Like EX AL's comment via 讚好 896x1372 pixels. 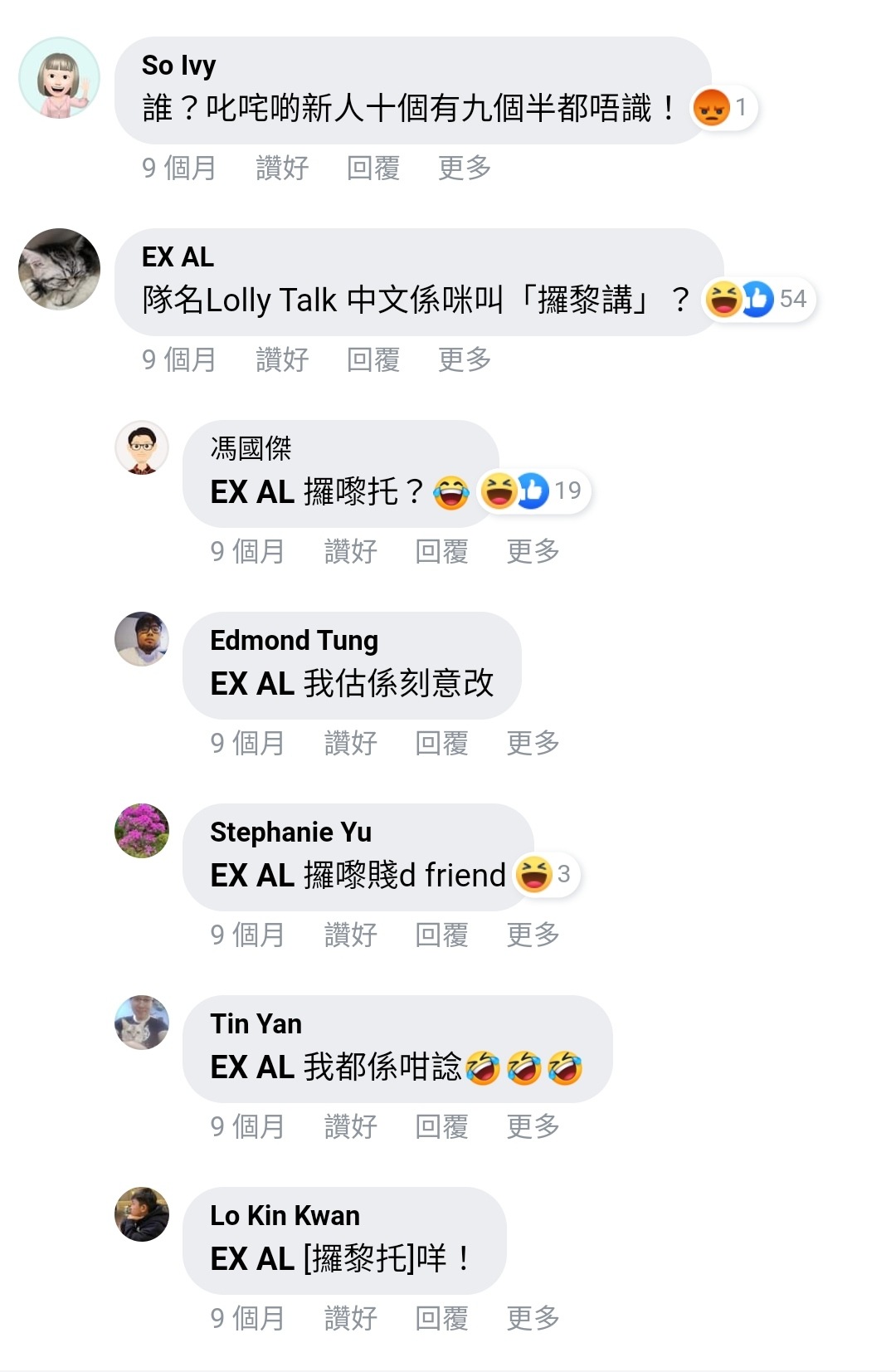pyautogui.click(x=281, y=360)
